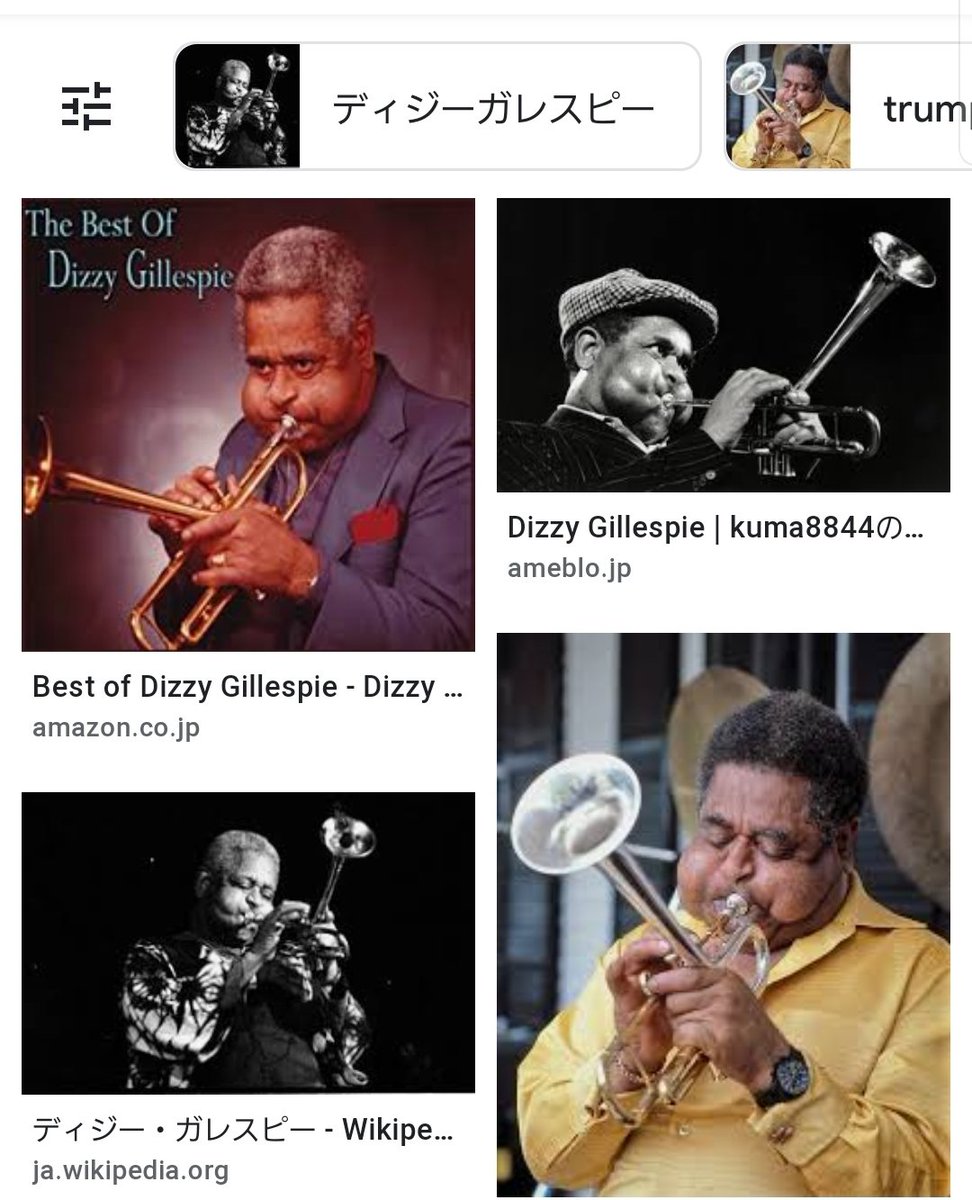The height and width of the screenshot is (1200, 972).
Task: Open the yellow shirt trumpet player image
Action: [x=723, y=914]
